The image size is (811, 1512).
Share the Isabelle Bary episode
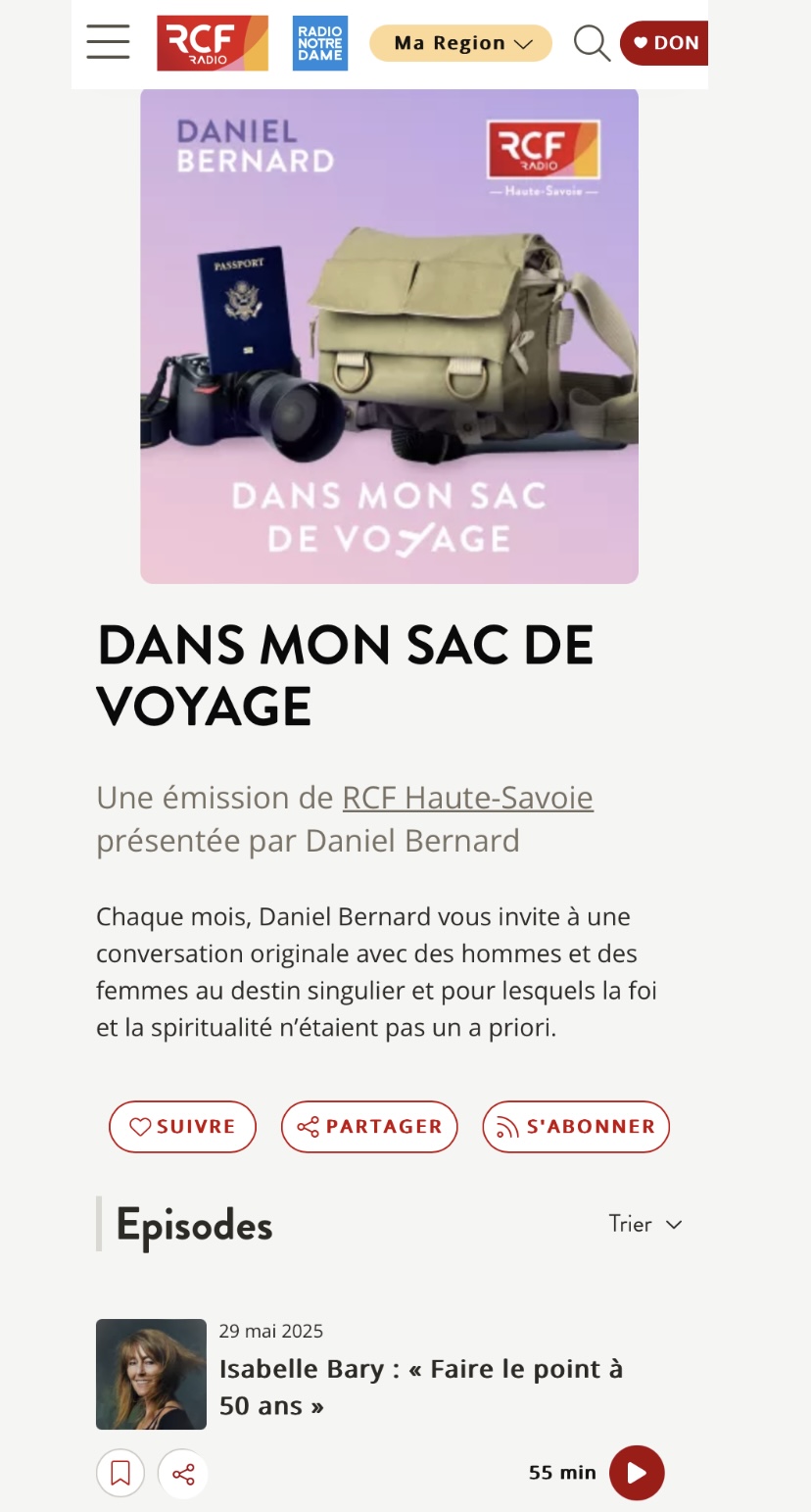click(x=183, y=1473)
